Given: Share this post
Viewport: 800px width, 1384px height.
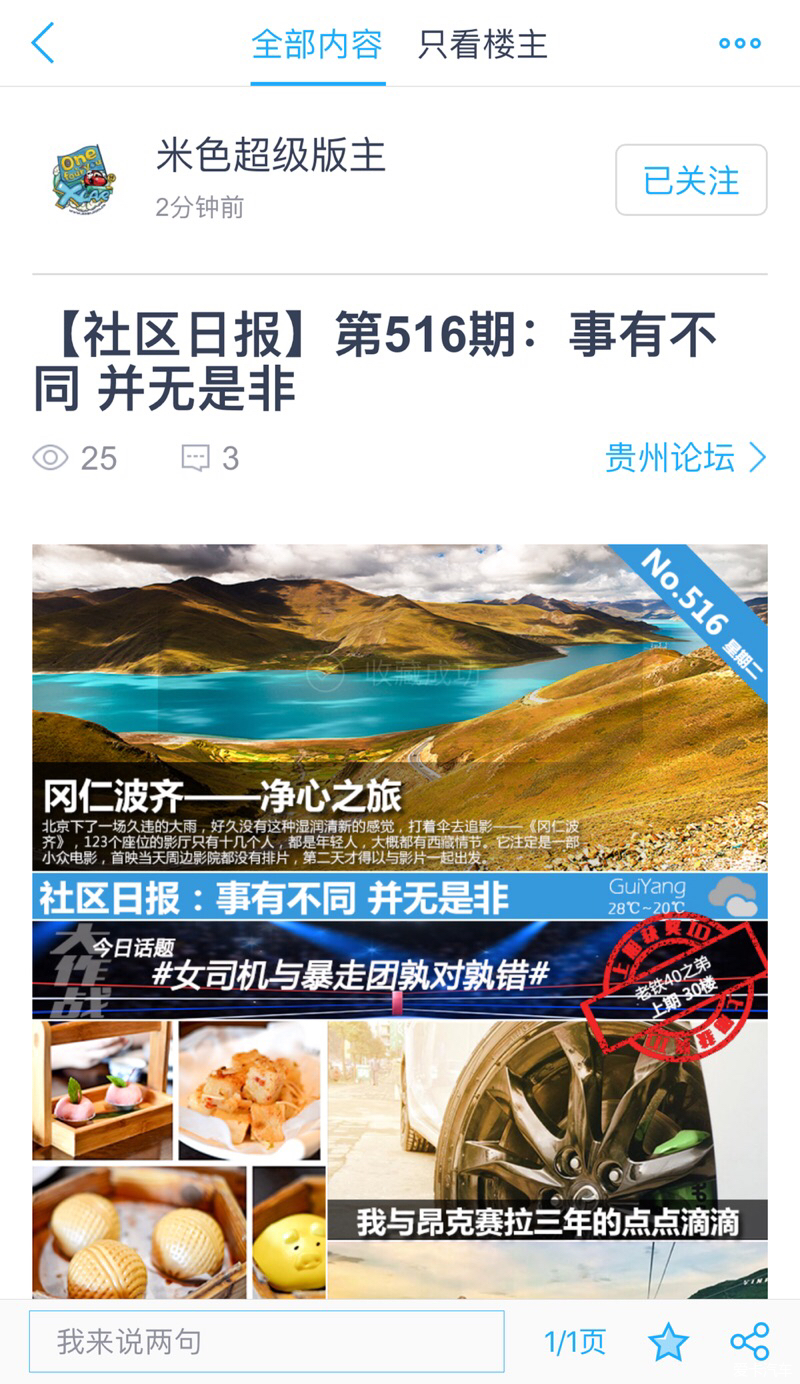Looking at the screenshot, I should click(x=749, y=1342).
